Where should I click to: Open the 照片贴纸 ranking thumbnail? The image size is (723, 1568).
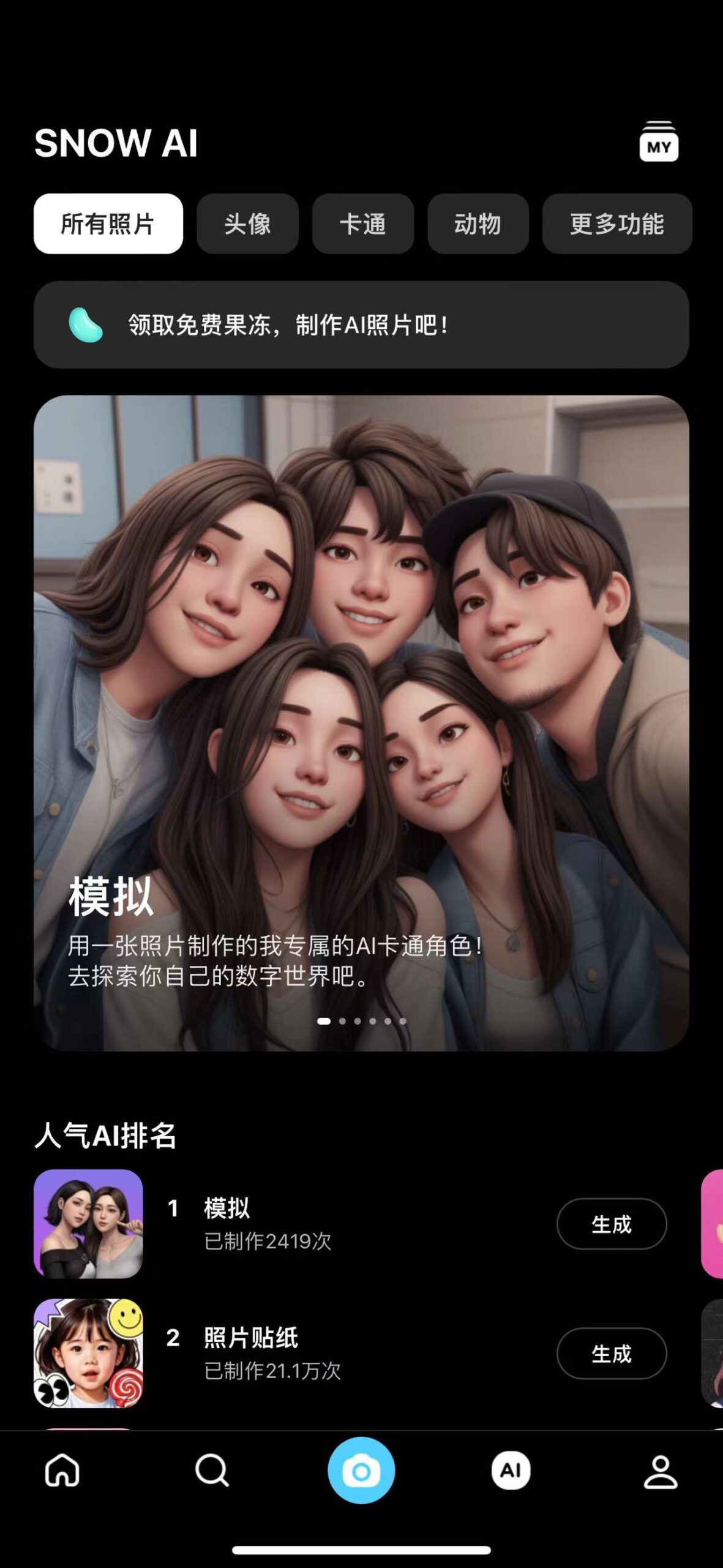coord(88,1354)
